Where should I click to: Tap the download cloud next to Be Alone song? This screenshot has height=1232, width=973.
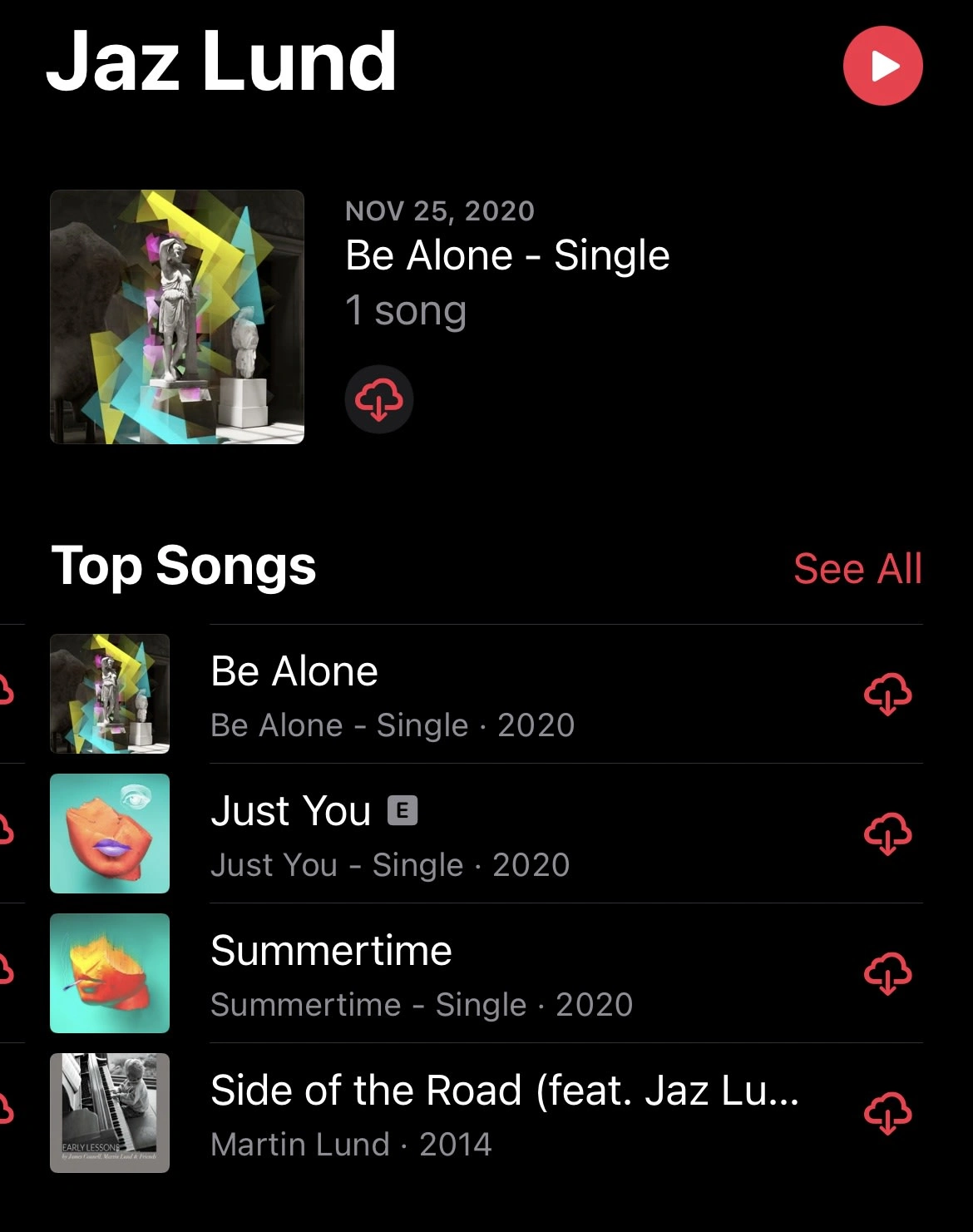tap(888, 696)
